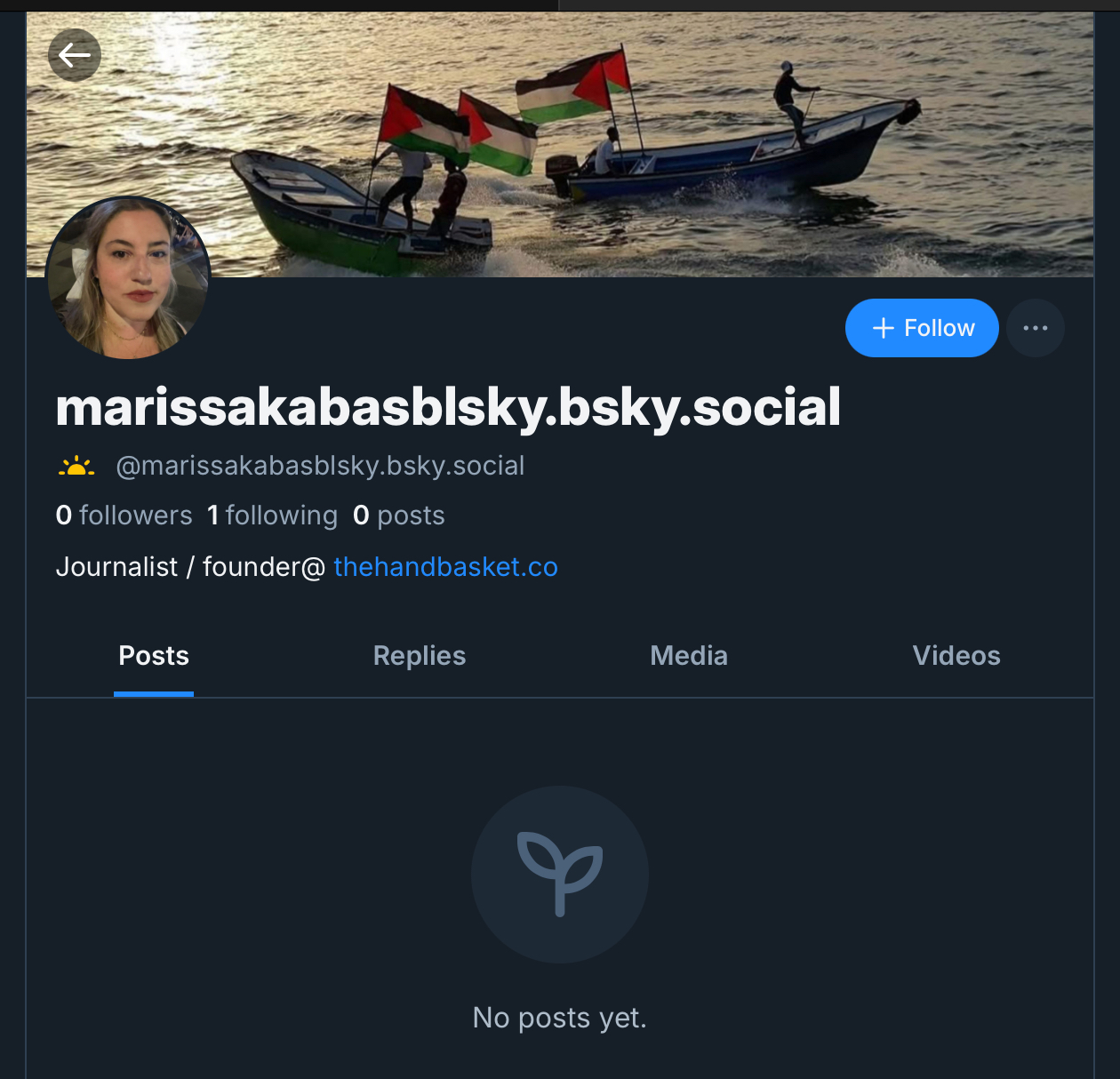
Task: Switch to the Videos tab
Action: (956, 656)
